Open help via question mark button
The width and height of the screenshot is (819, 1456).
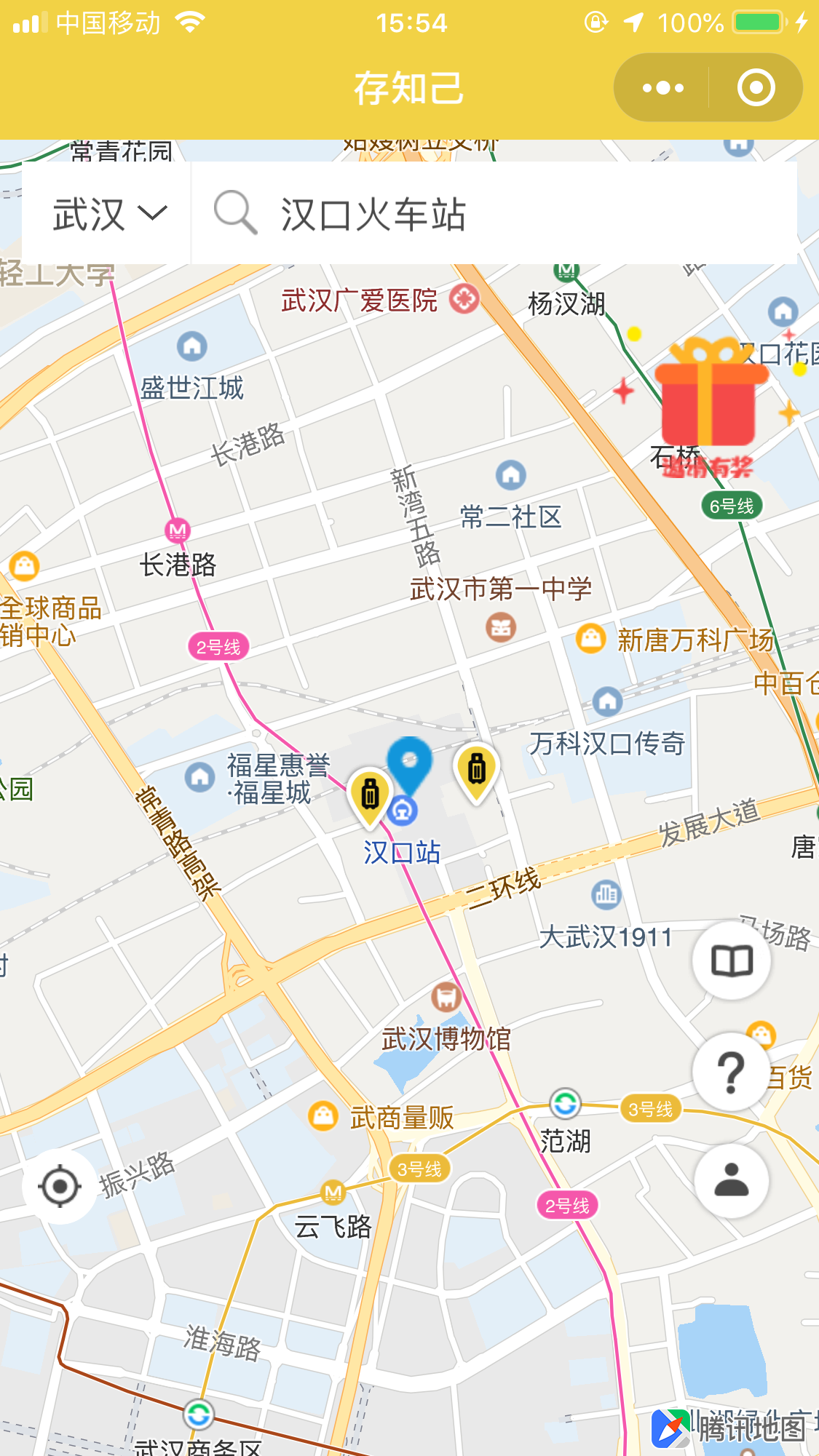732,1072
